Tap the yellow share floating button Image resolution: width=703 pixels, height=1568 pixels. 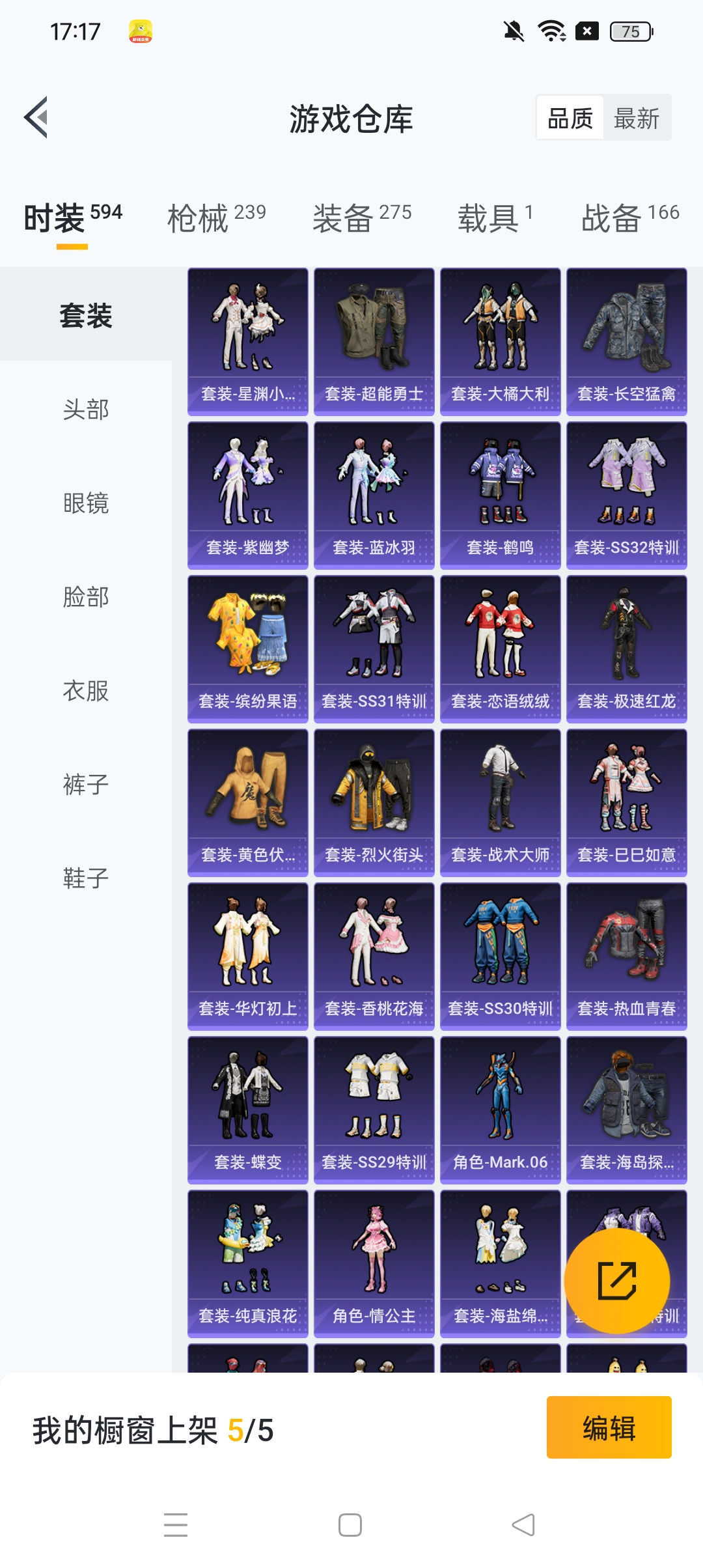616,1281
